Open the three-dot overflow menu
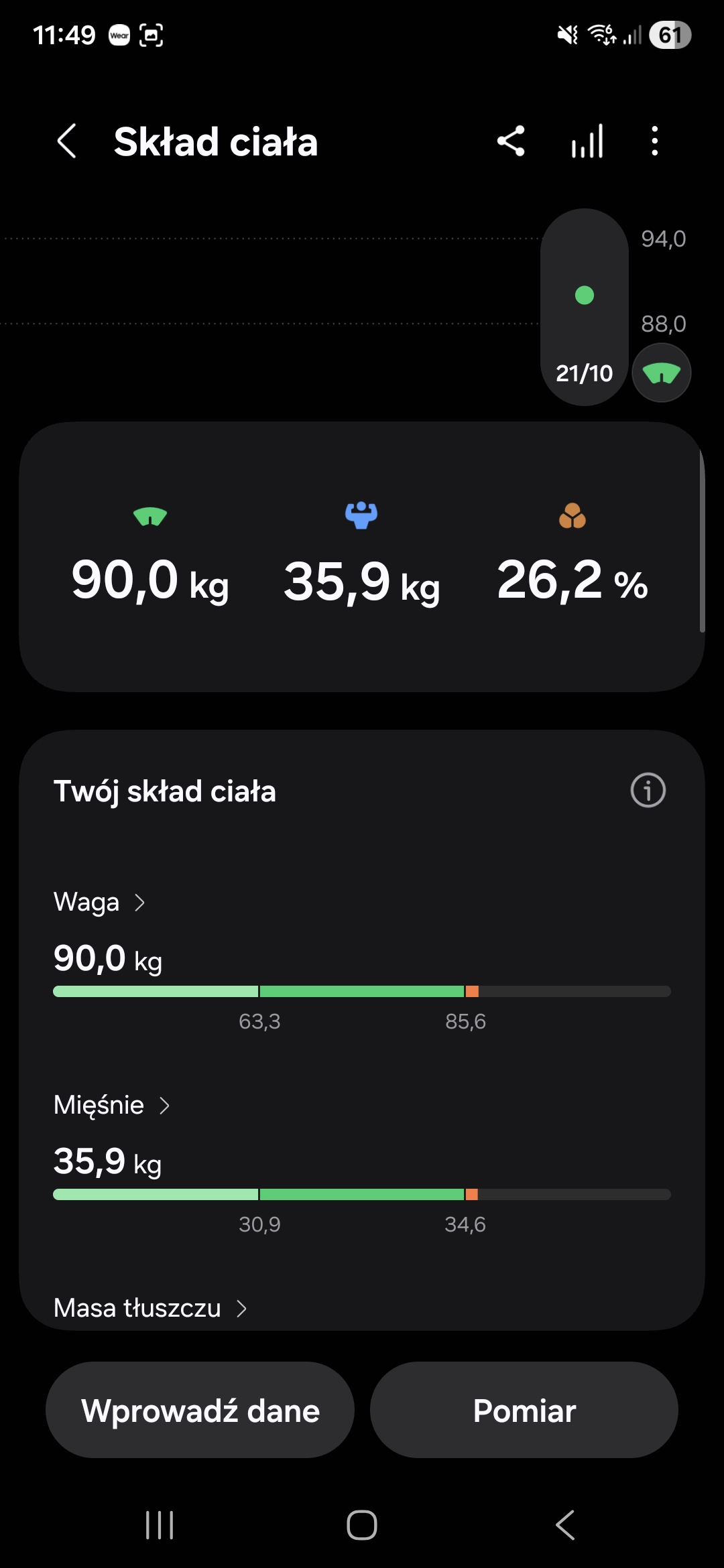Viewport: 724px width, 1568px height. [654, 141]
